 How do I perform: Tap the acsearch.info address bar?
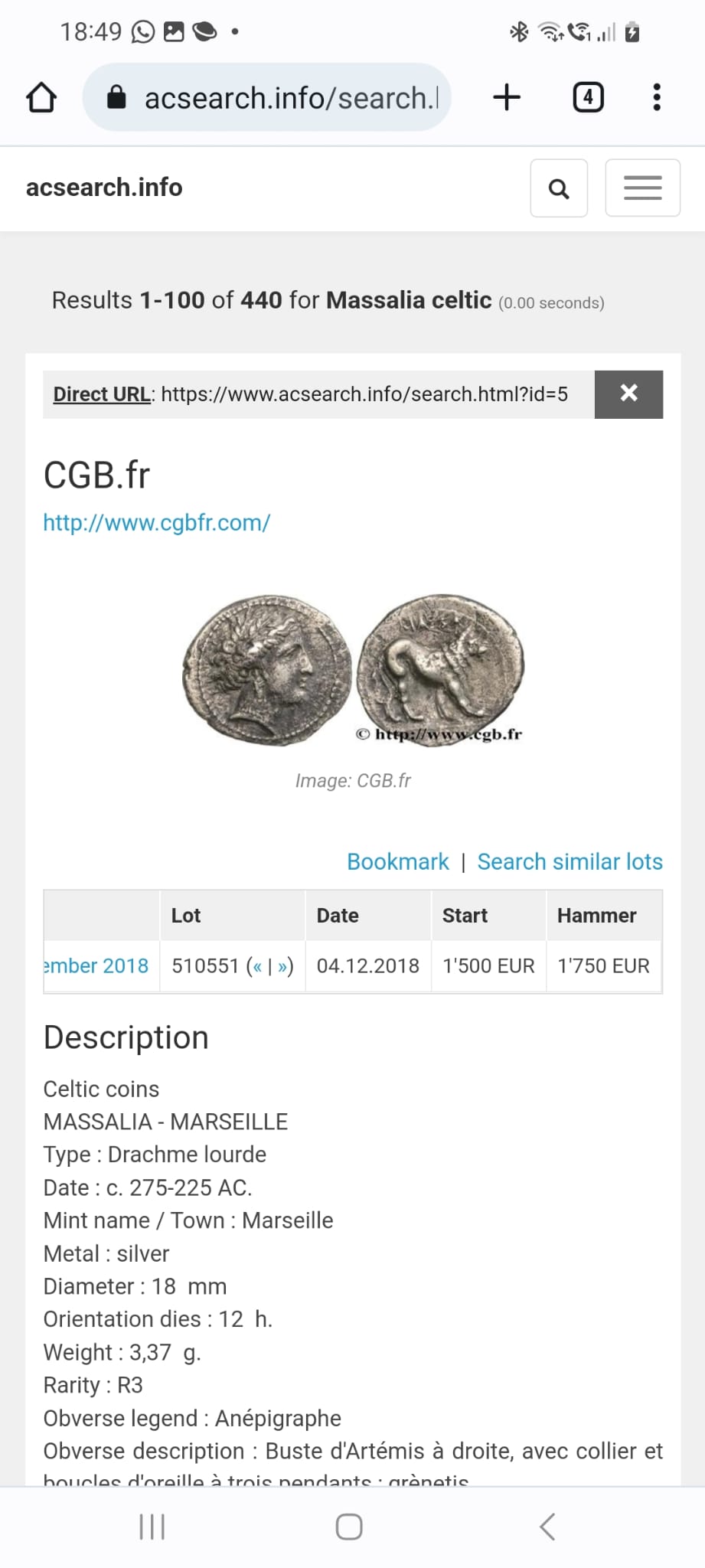pyautogui.click(x=266, y=97)
